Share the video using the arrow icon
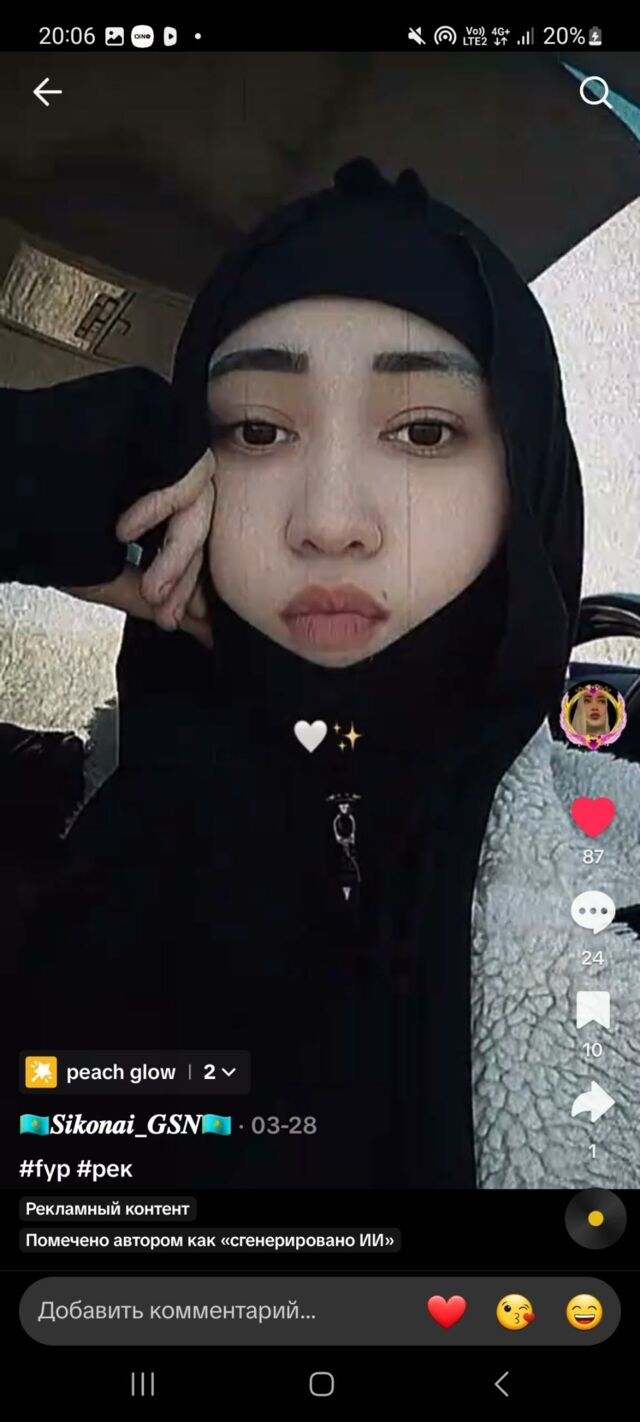The height and width of the screenshot is (1422, 640). point(593,1102)
